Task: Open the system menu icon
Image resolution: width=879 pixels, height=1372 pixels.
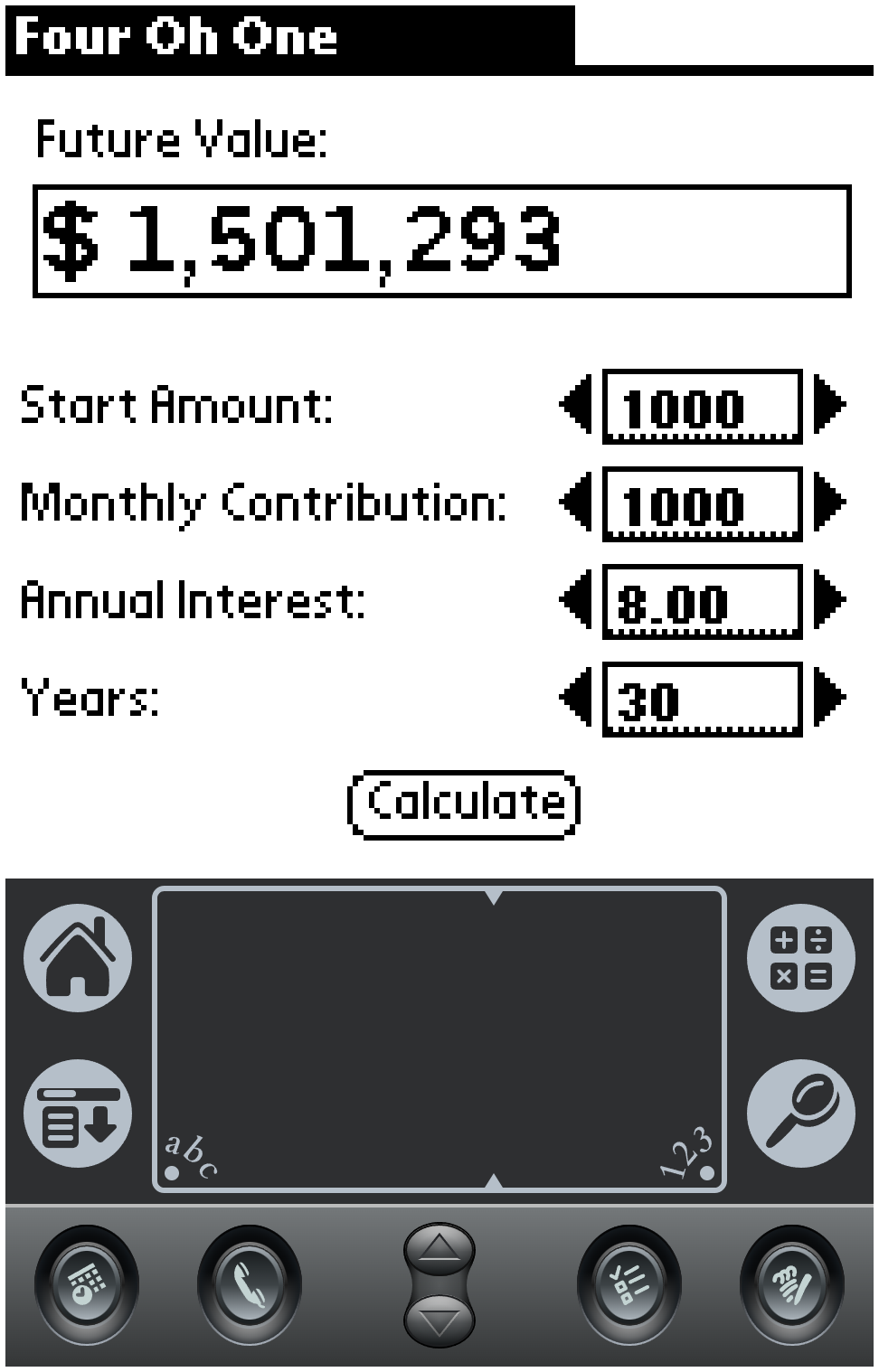Action: (x=78, y=1114)
